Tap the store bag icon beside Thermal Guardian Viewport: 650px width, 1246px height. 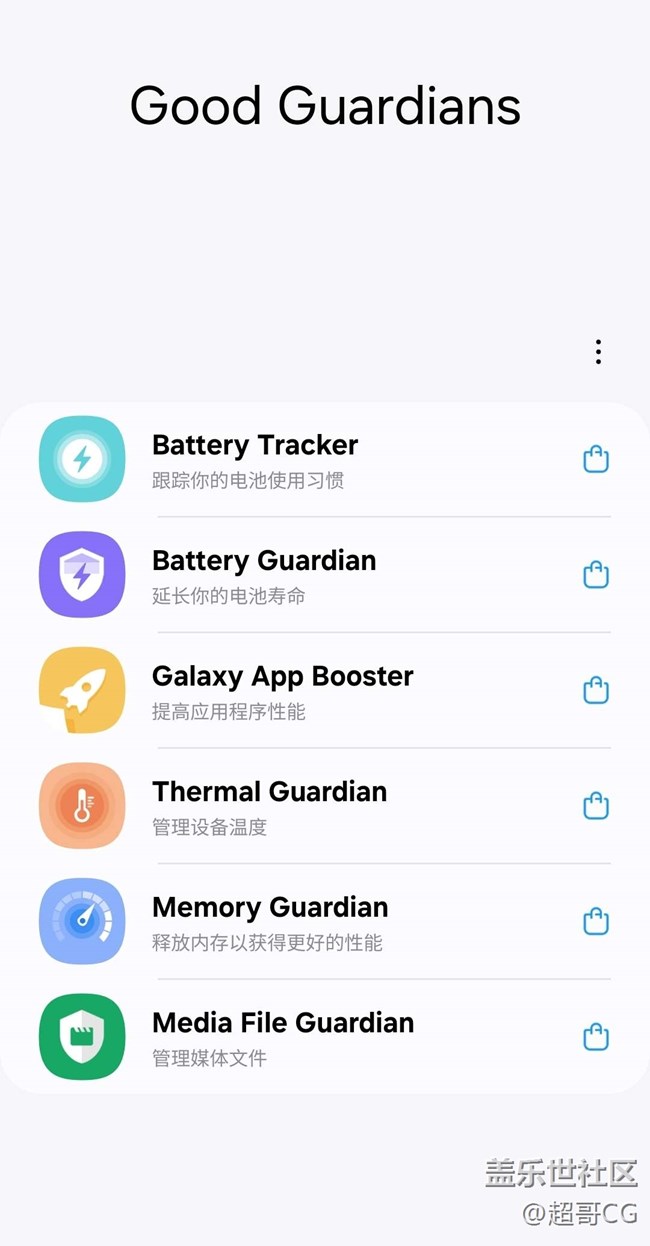click(596, 806)
